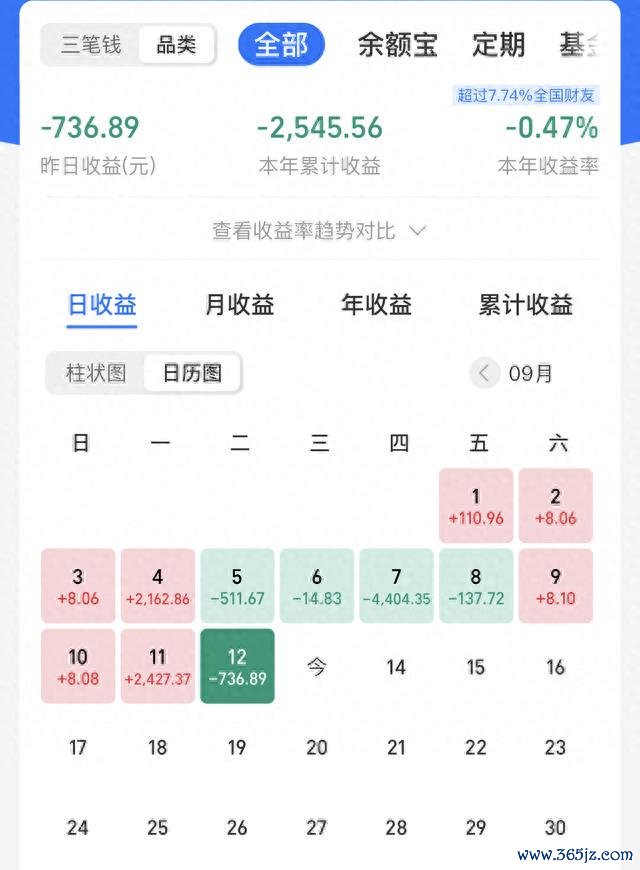Tap day 5 with -511.67
640x870 pixels.
[237, 586]
